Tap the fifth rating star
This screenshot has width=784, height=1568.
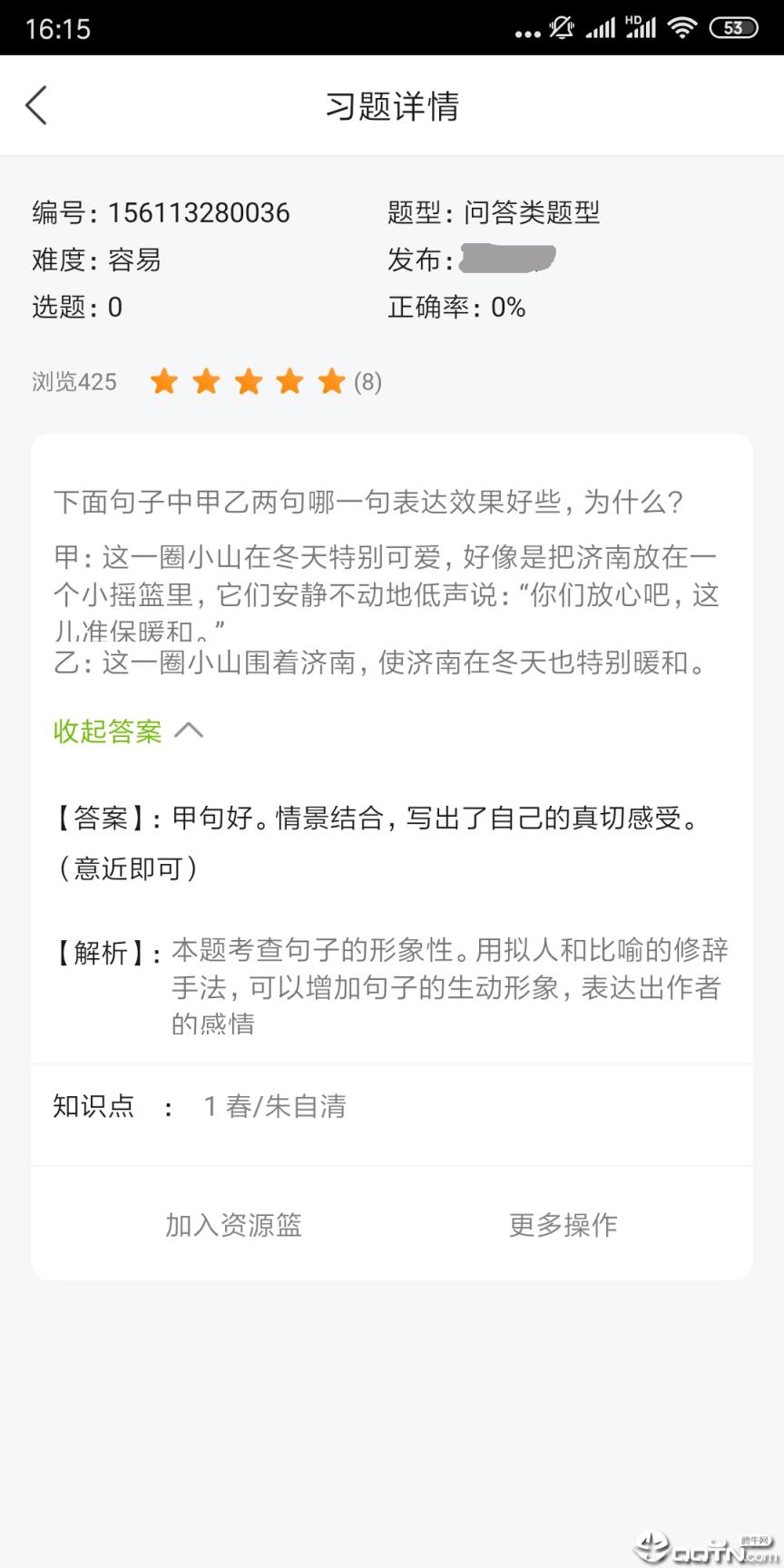tap(330, 381)
